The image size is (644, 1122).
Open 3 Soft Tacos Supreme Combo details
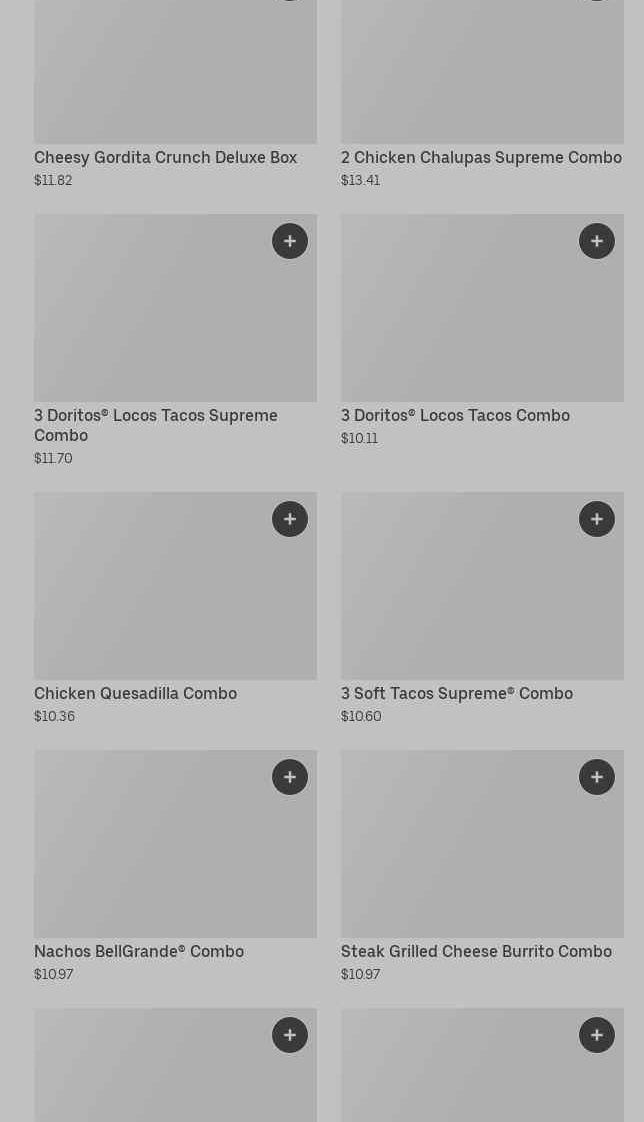click(x=456, y=694)
